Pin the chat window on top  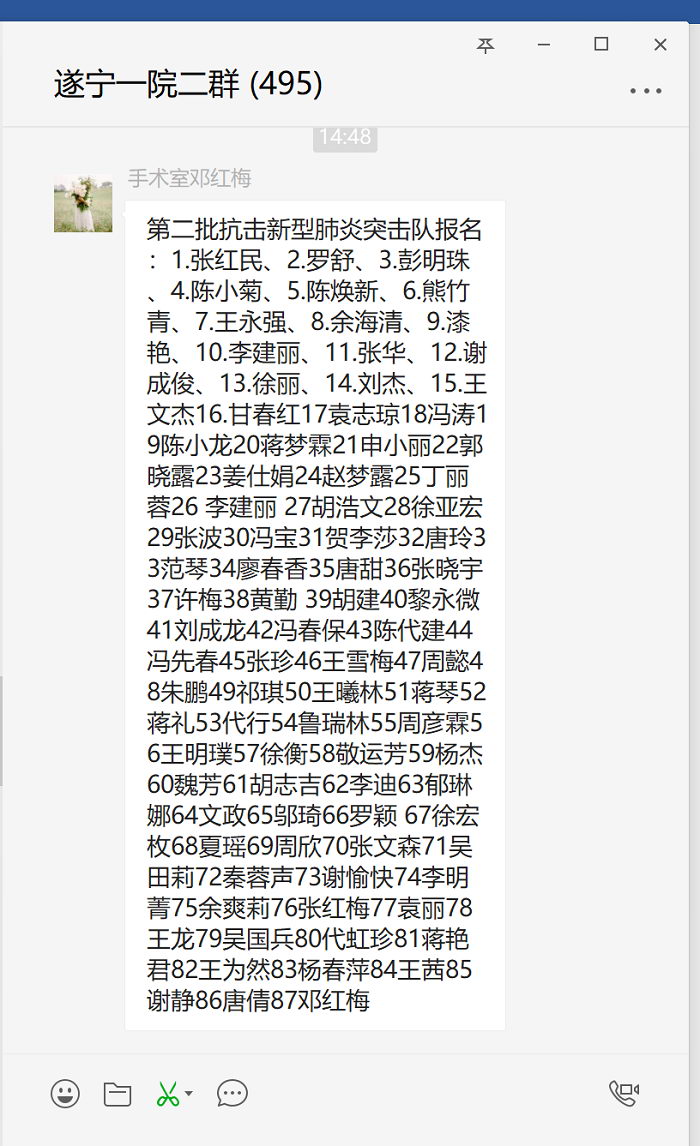point(485,45)
